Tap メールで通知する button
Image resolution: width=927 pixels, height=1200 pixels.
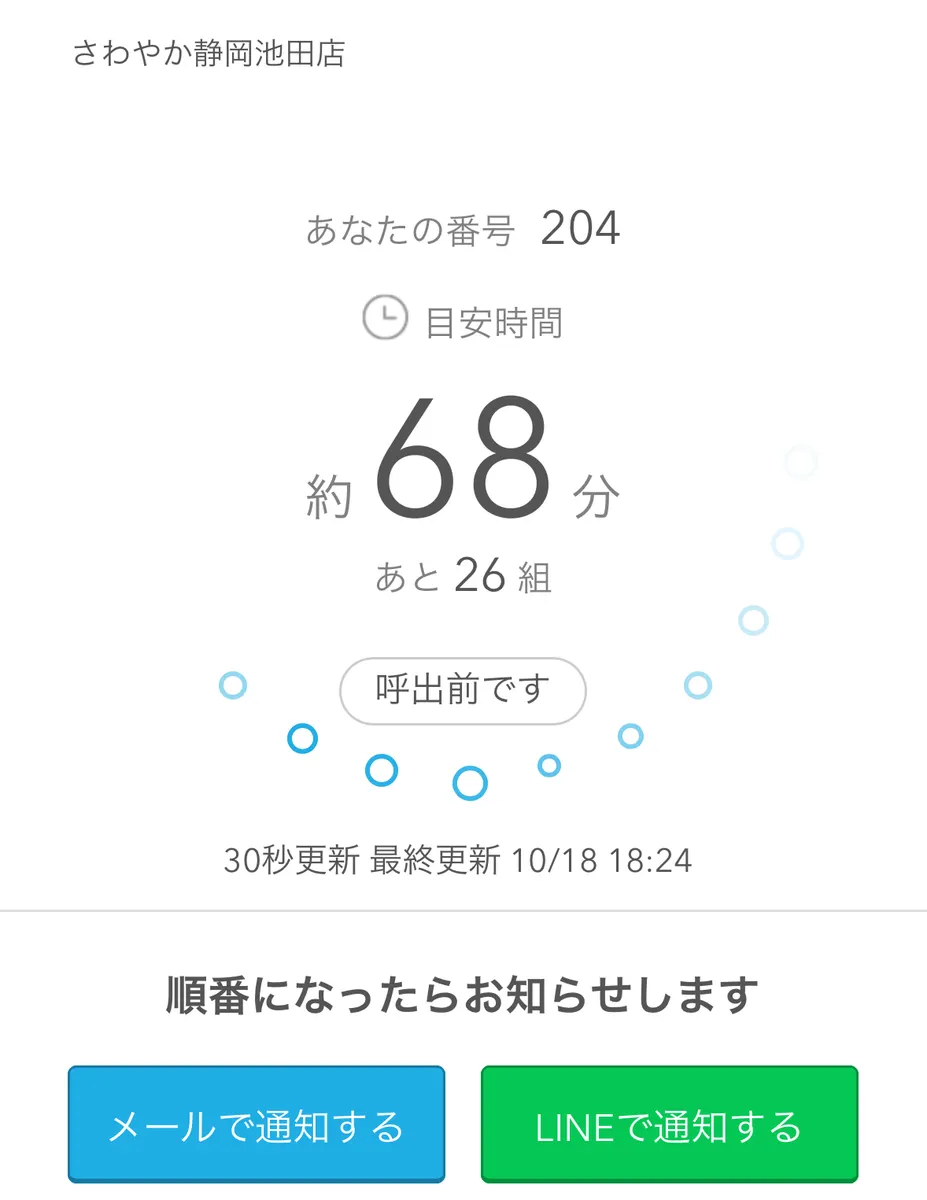[x=256, y=1126]
